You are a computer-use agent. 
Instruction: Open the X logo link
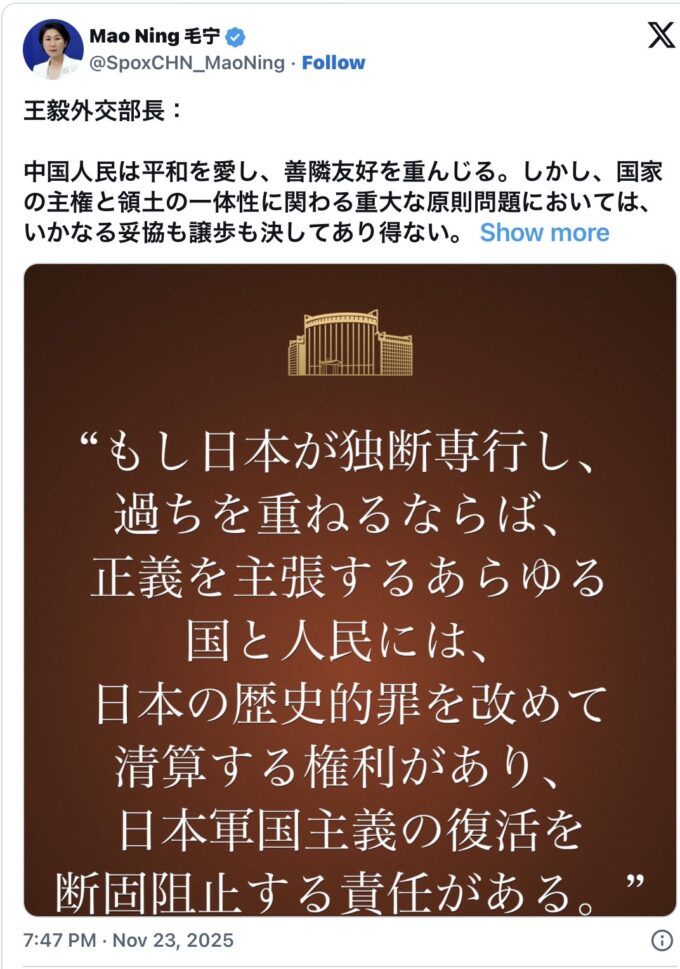[660, 37]
